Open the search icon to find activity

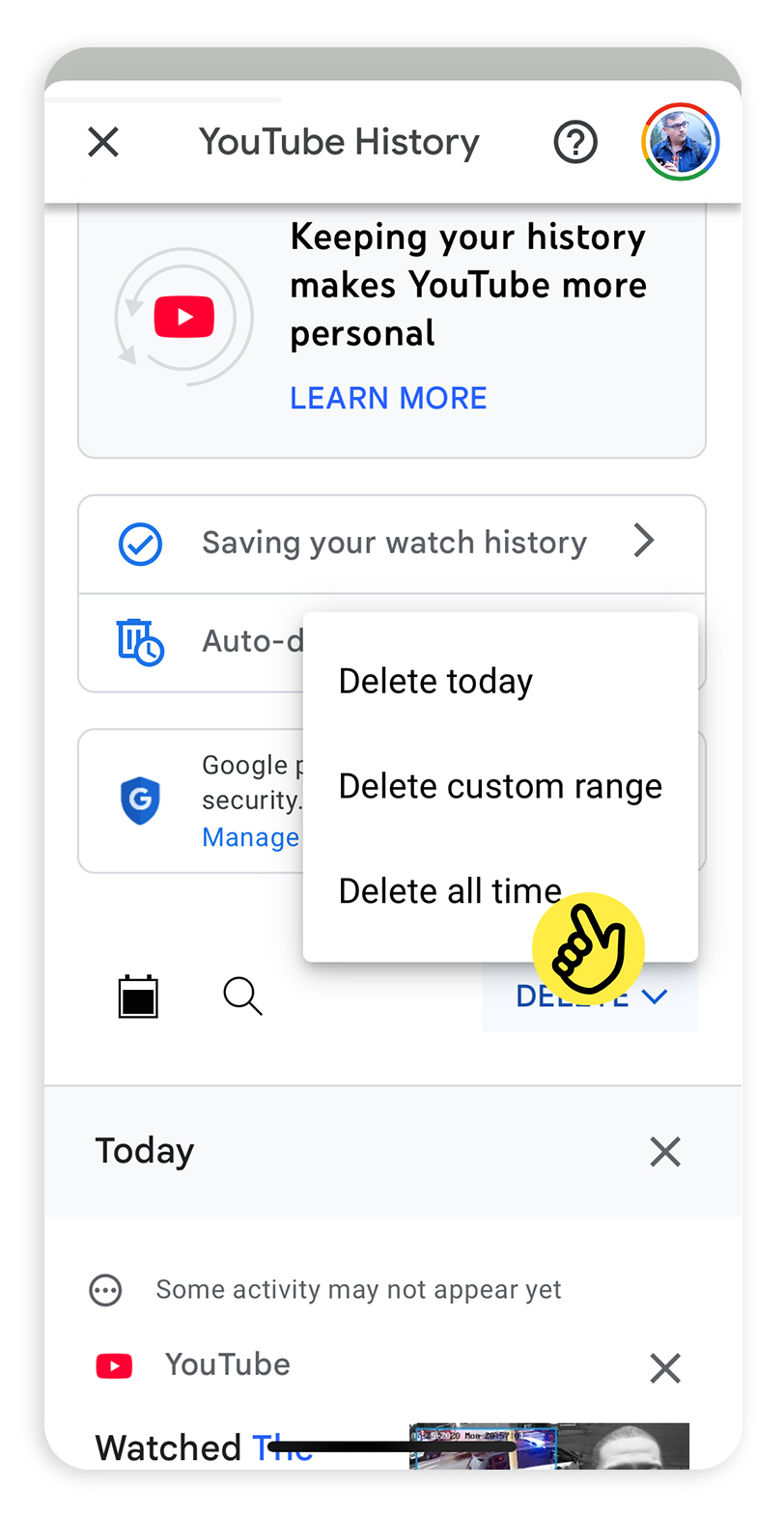[x=242, y=997]
